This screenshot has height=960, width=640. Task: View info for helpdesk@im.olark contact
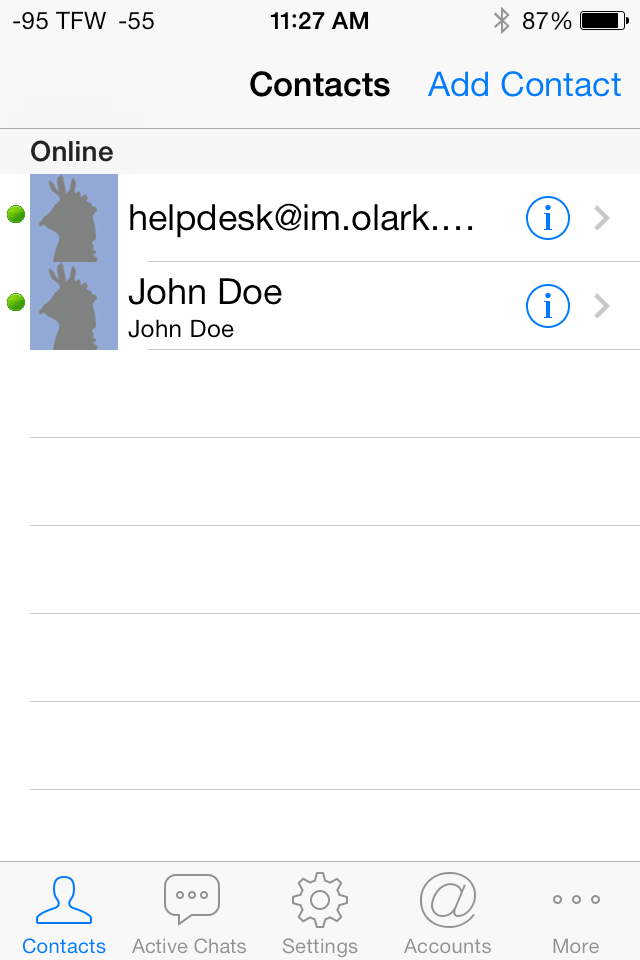548,218
